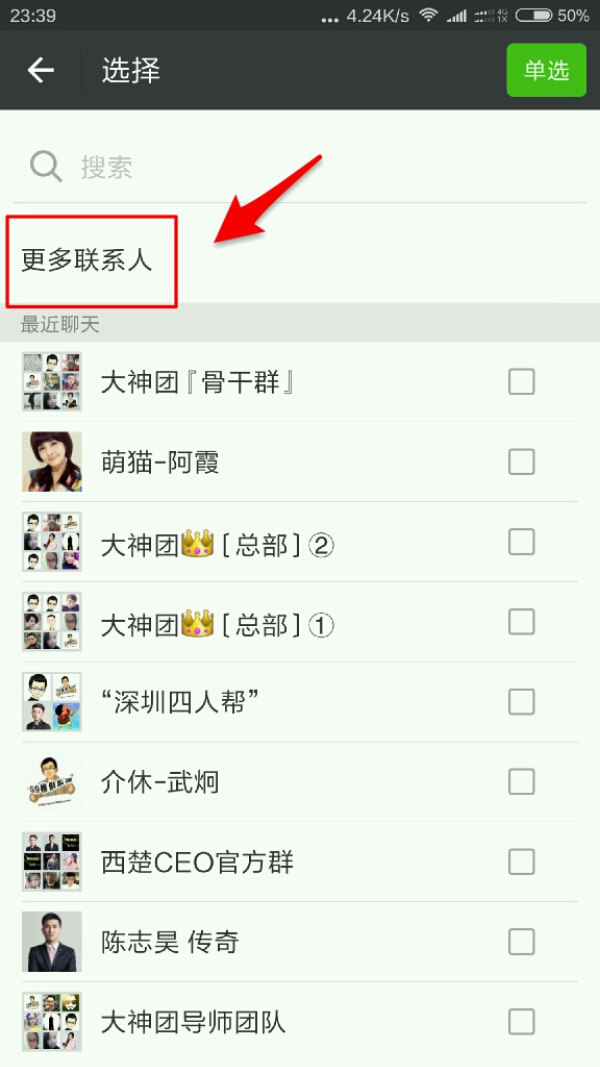Open 更多联系人 contact list

pos(90,260)
